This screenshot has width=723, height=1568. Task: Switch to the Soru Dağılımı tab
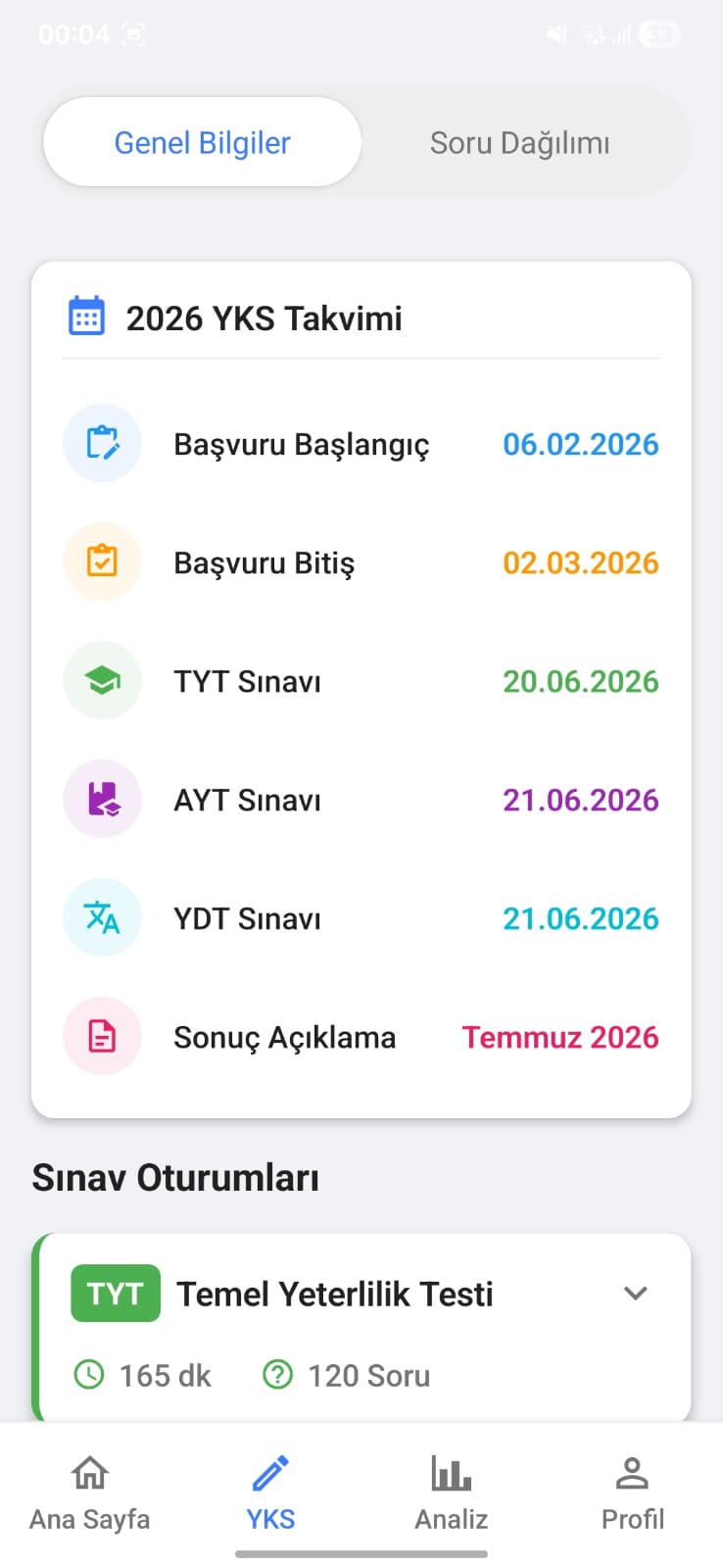click(x=519, y=143)
